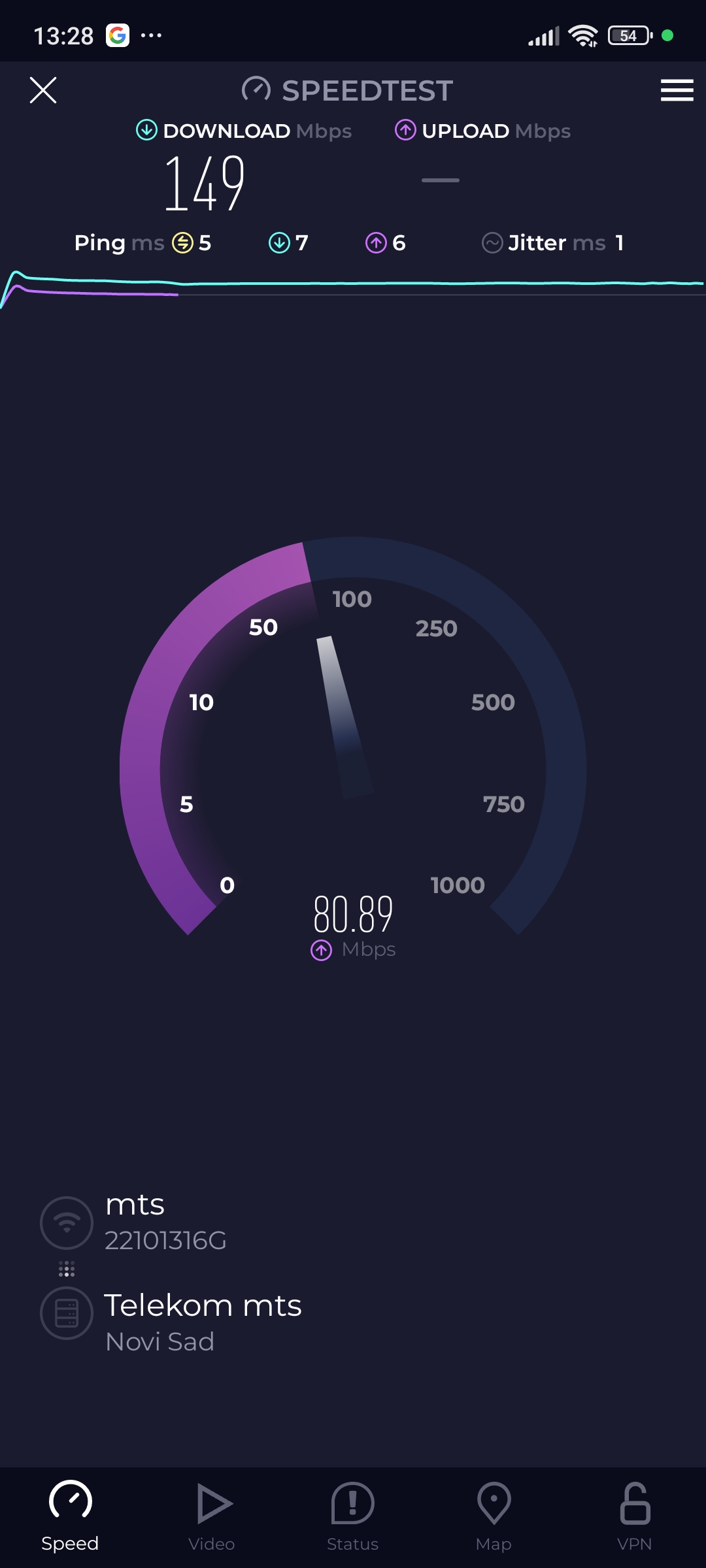Open the Telekom mts server row

click(x=203, y=1321)
